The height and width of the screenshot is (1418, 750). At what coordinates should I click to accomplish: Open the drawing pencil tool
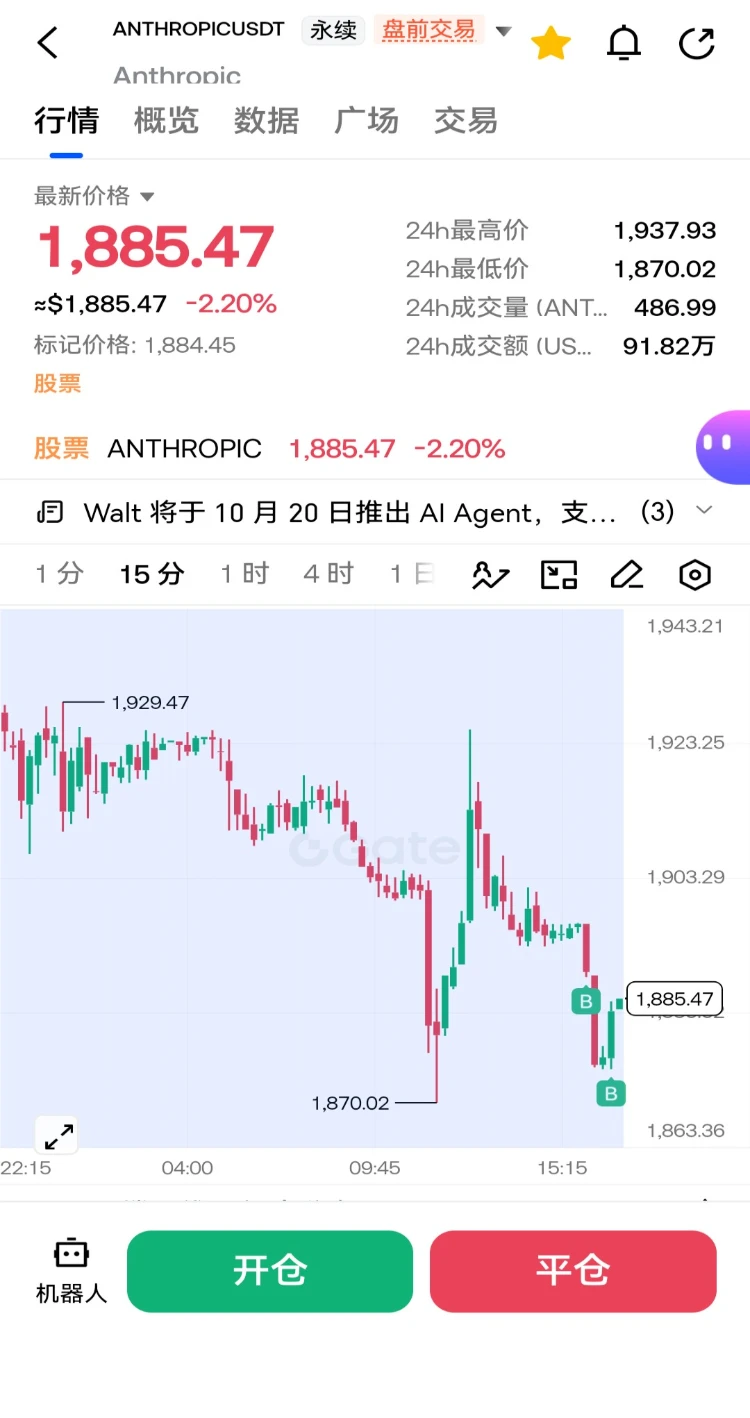tap(626, 575)
